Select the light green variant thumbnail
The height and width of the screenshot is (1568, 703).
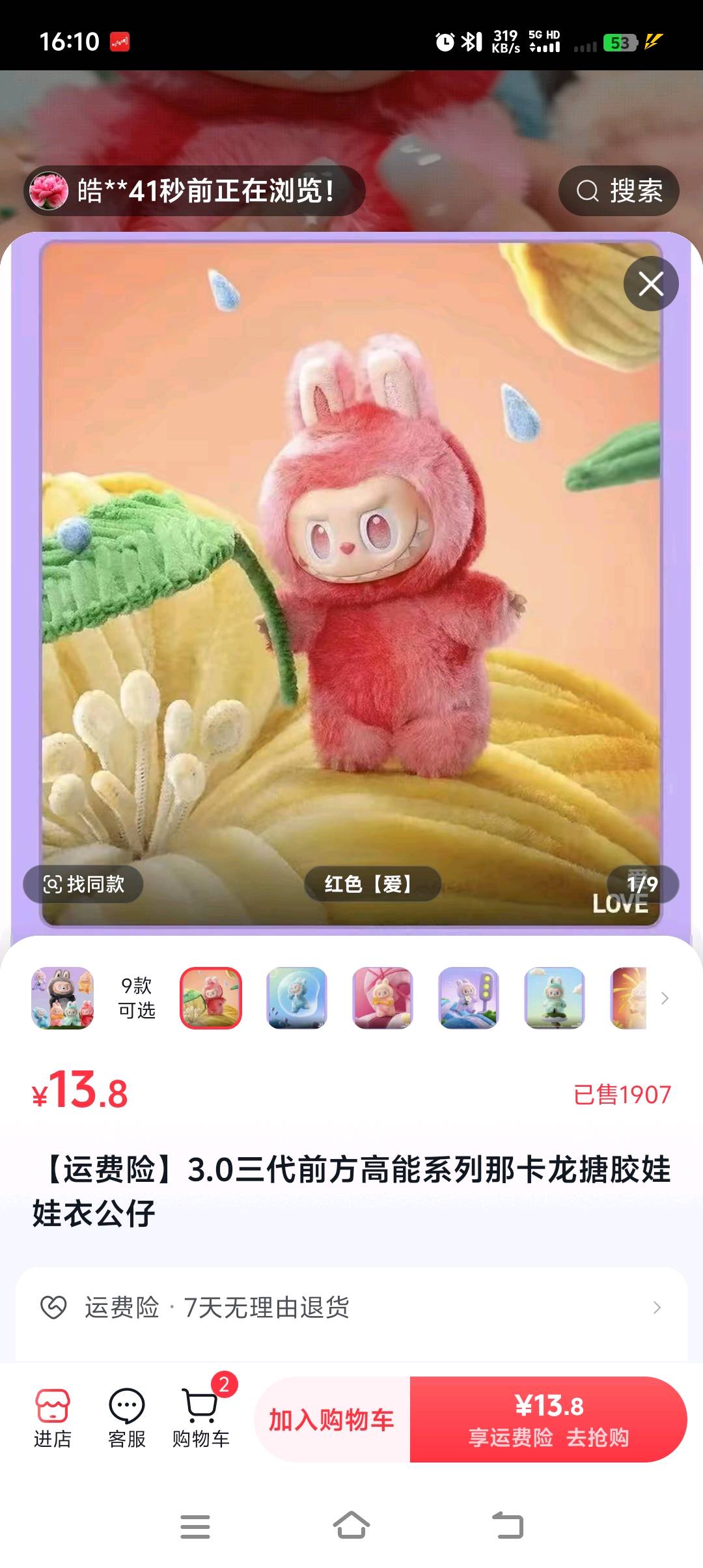point(555,998)
